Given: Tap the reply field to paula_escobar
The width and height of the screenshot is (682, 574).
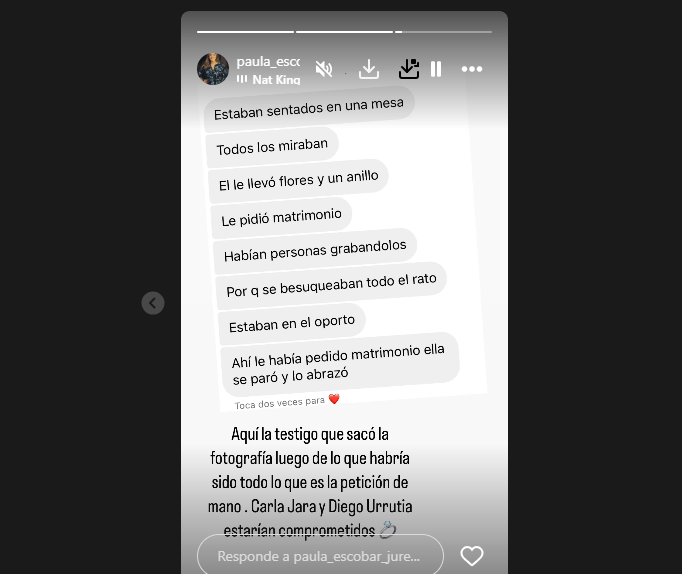Looking at the screenshot, I should tap(320, 555).
